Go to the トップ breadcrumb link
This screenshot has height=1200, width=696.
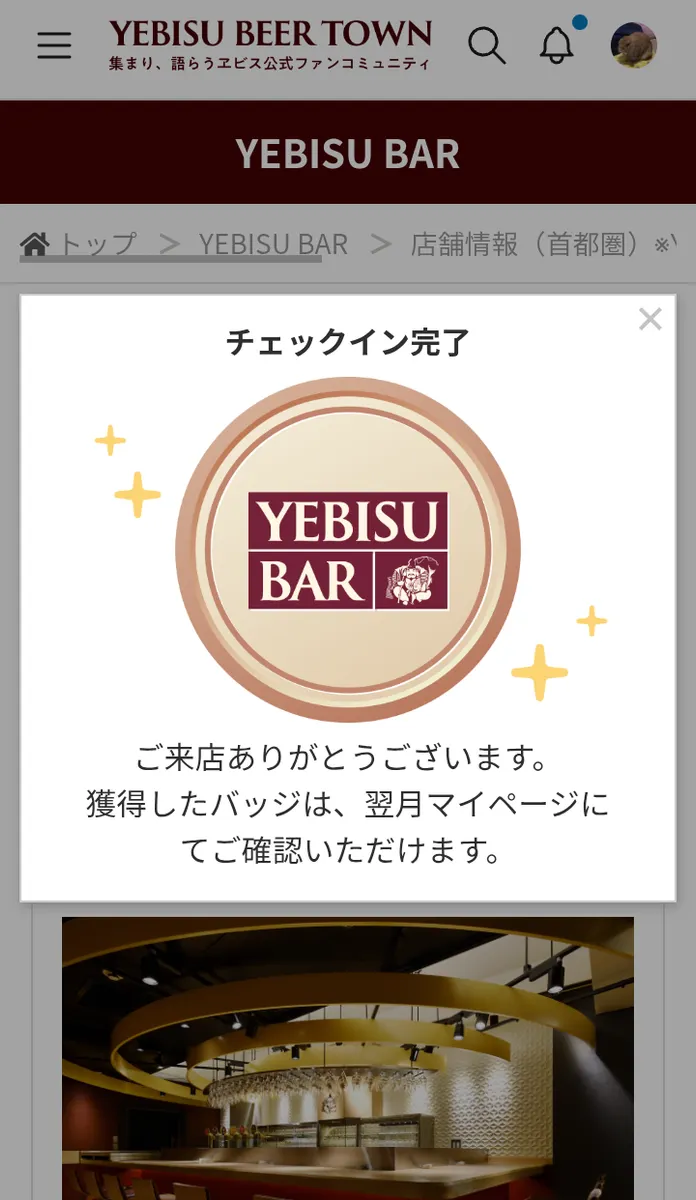click(x=80, y=244)
